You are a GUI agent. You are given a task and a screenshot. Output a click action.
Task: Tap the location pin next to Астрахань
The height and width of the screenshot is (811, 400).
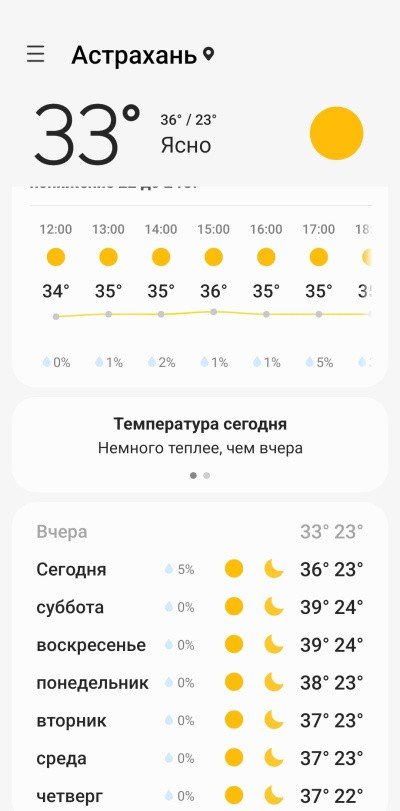coord(209,54)
